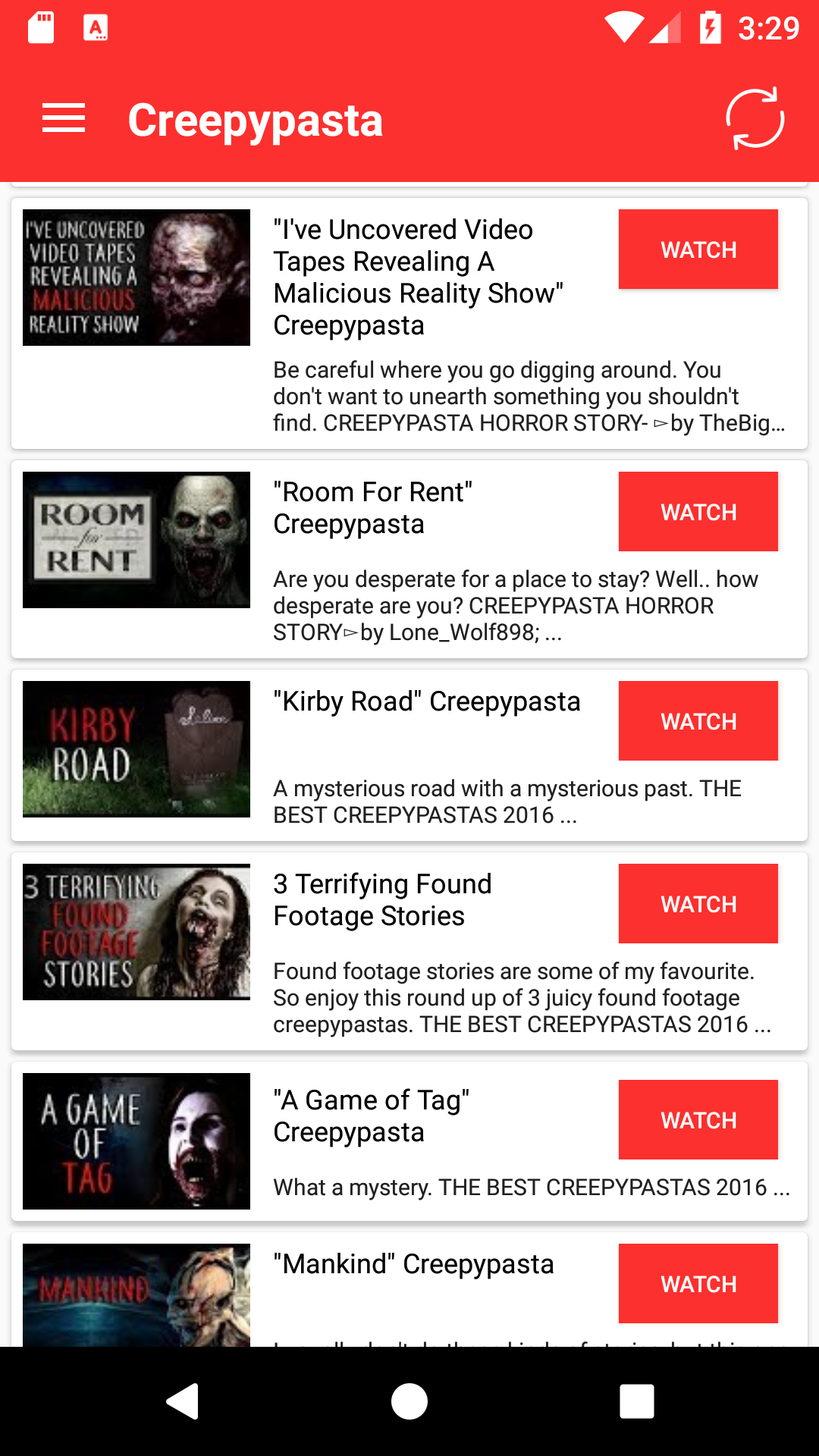819x1456 pixels.
Task: Open the 'I've Uncovered Video Tapes' thumbnail
Action: 136,277
